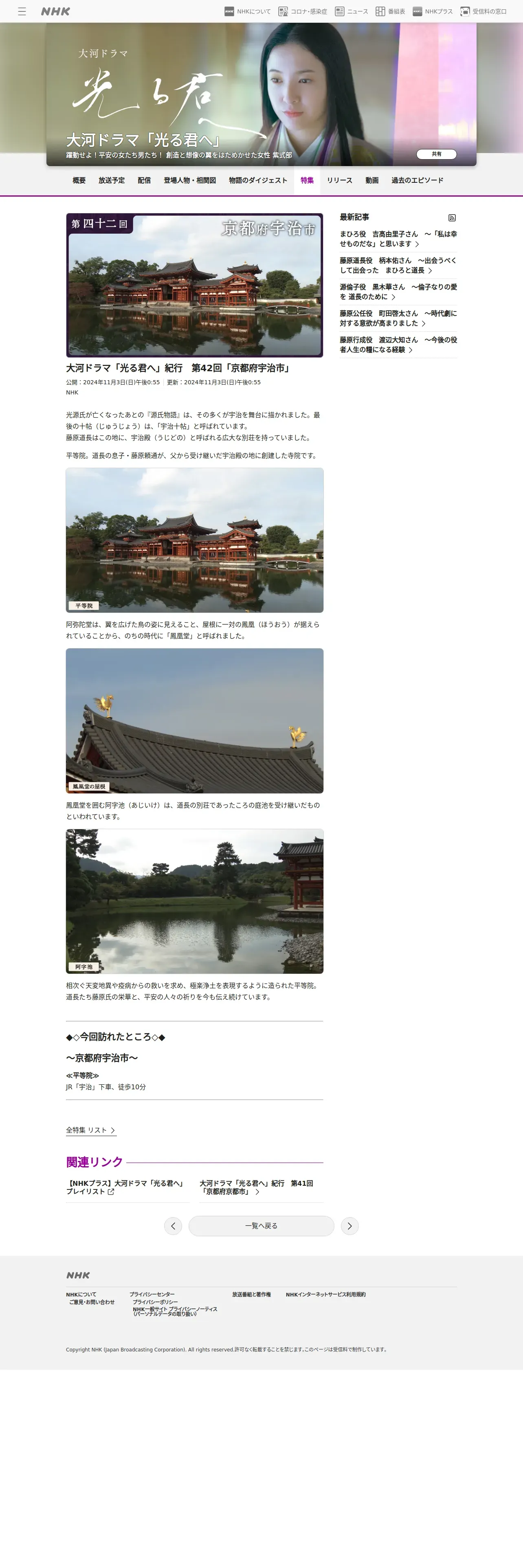Screen dimensions: 523x1568
Task: Open the 全特集 リスト link
Action: pos(91,1130)
